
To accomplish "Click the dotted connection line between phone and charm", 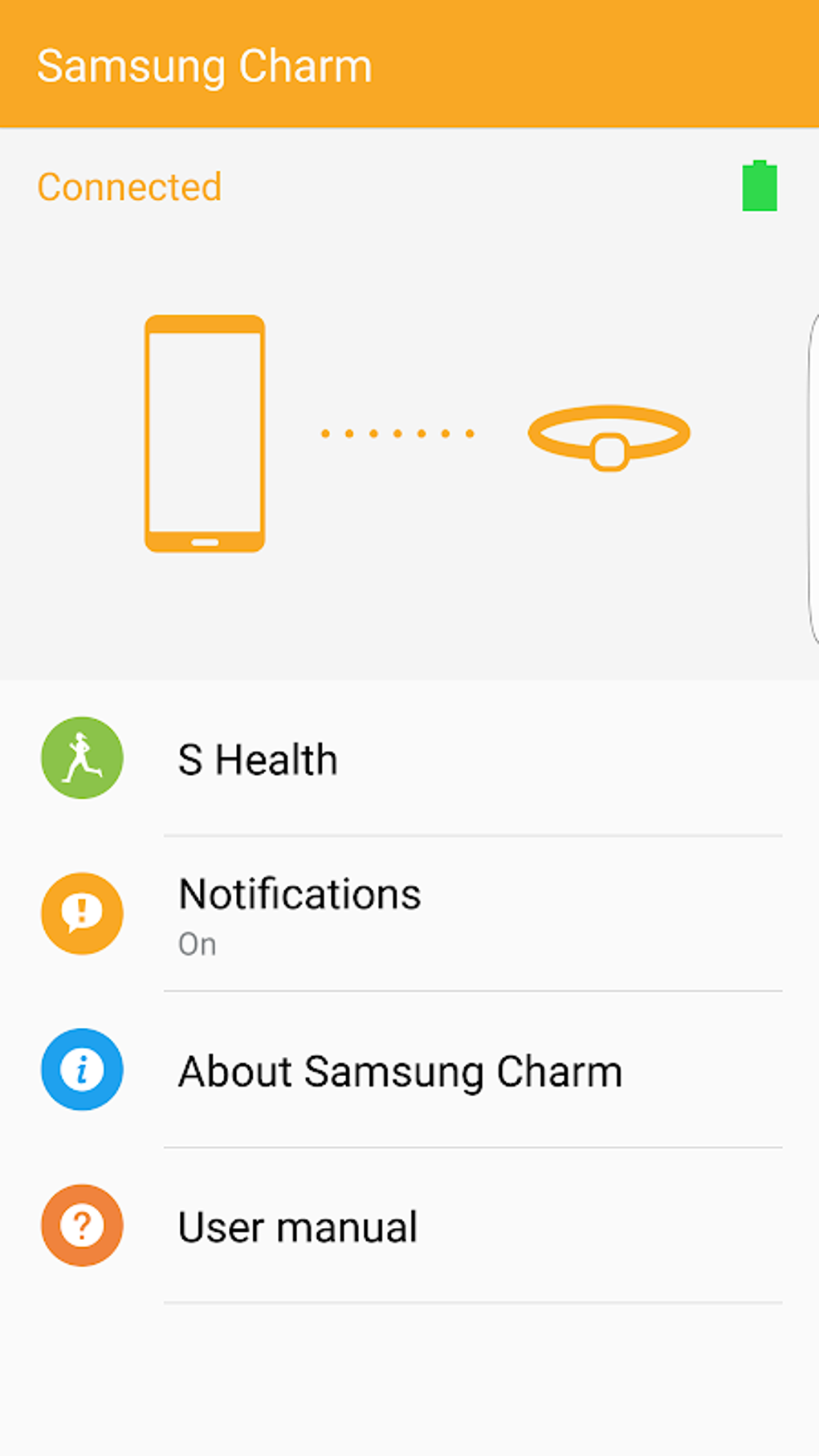I will pyautogui.click(x=397, y=434).
